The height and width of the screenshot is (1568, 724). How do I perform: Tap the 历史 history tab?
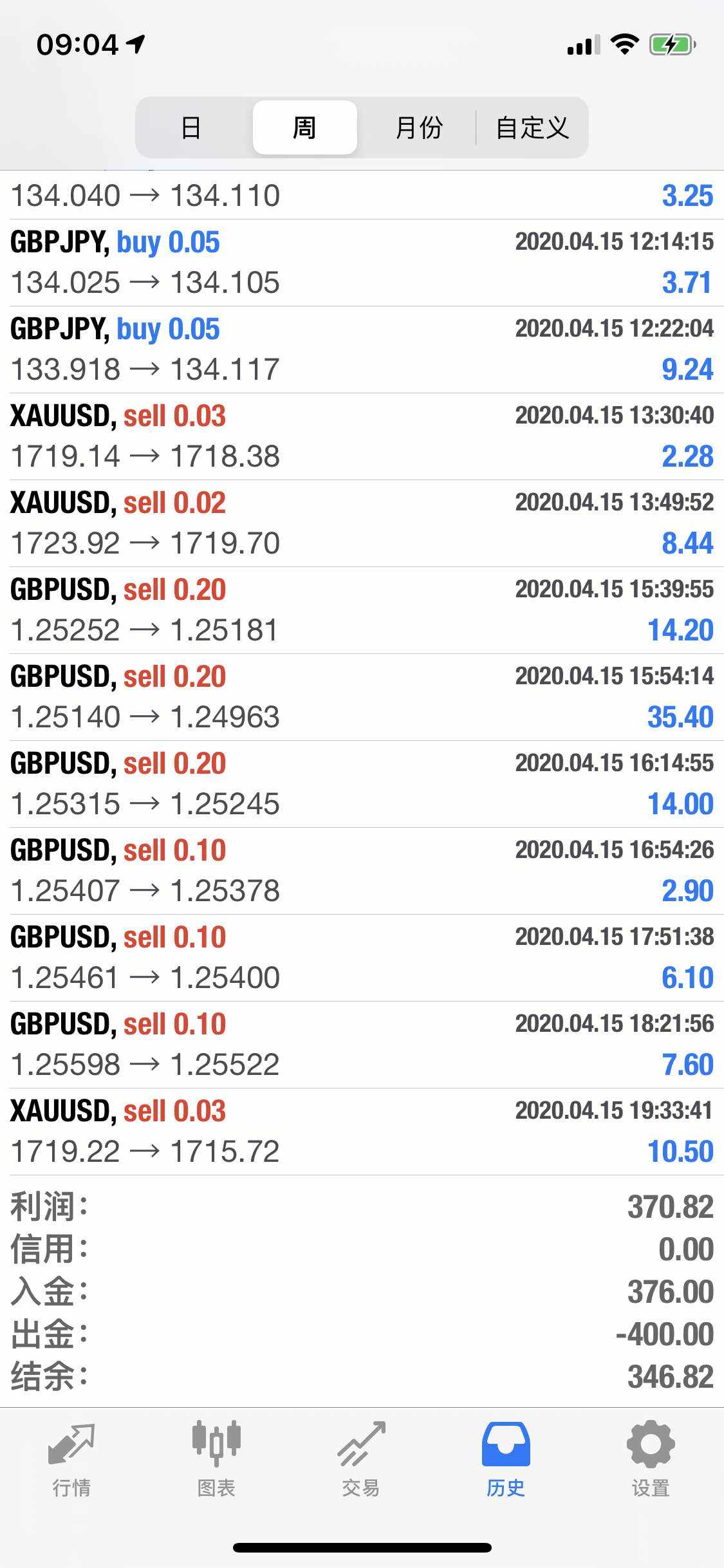[x=506, y=1460]
